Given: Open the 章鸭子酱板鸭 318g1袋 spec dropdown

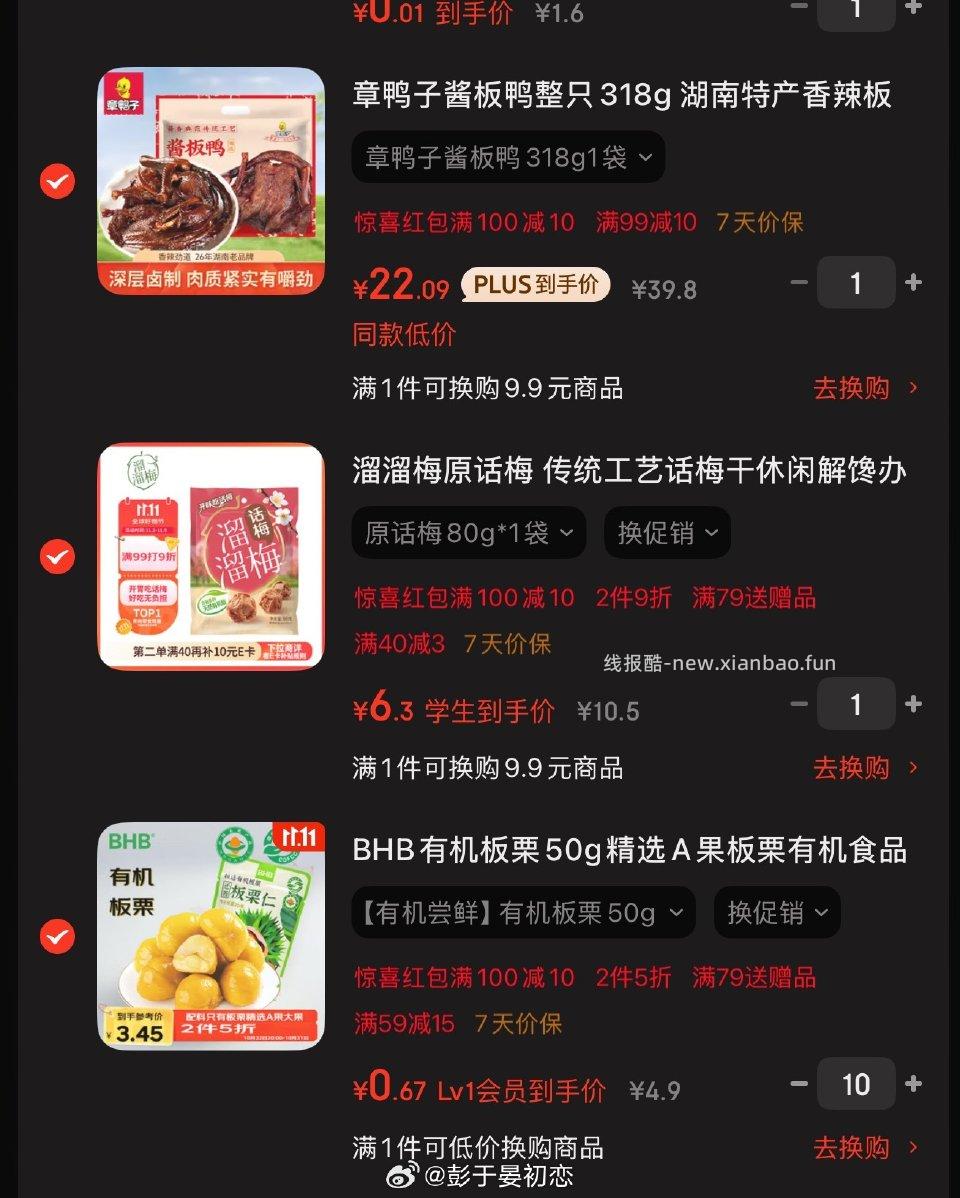Looking at the screenshot, I should click(x=508, y=157).
